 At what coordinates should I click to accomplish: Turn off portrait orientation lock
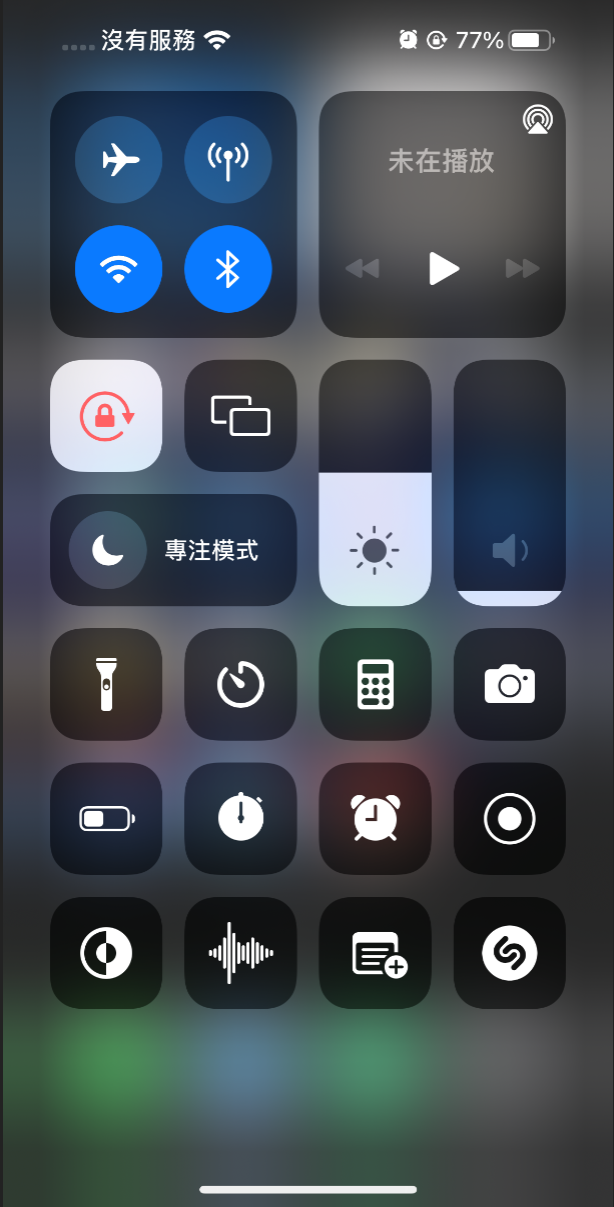click(x=106, y=416)
